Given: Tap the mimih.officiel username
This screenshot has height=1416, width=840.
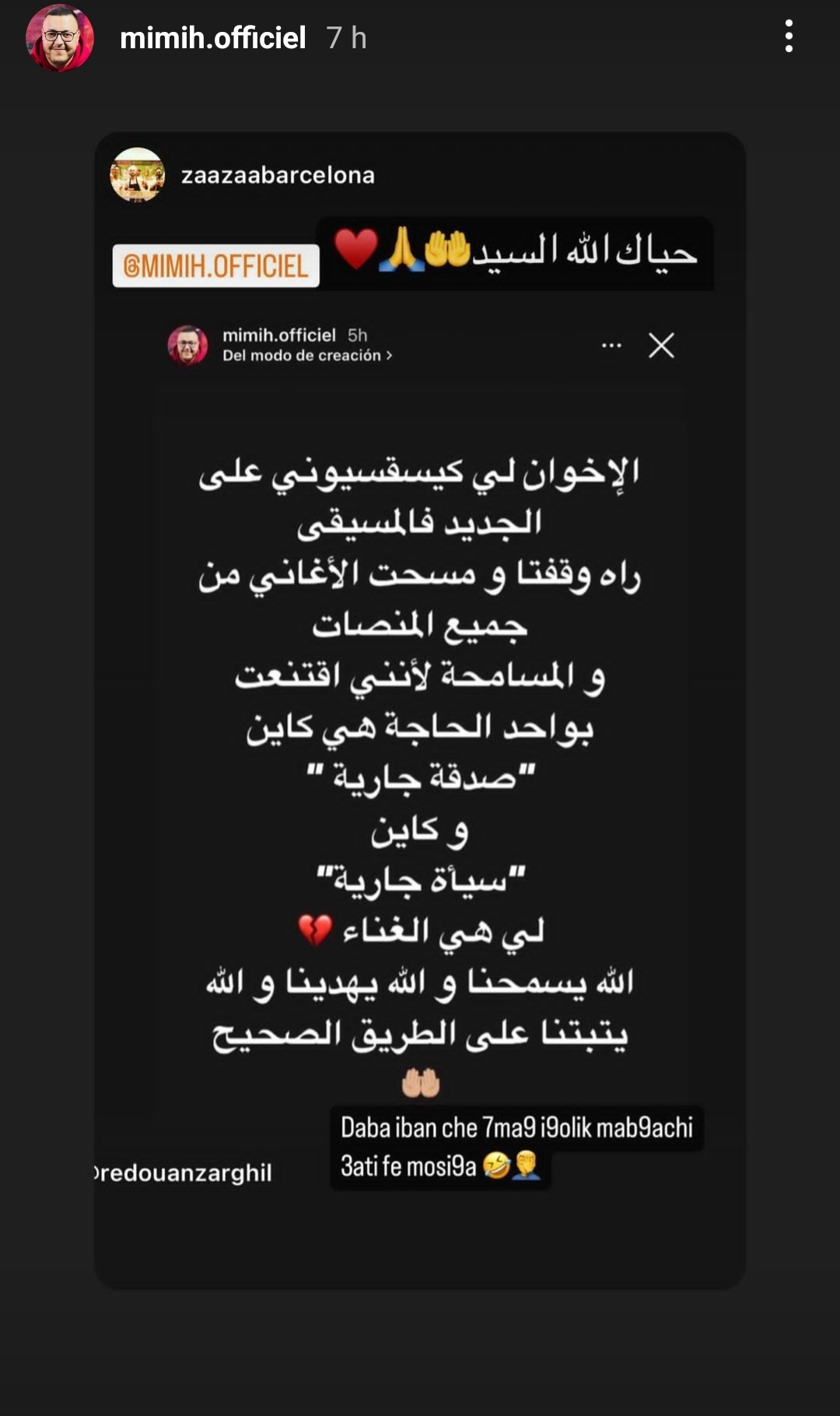Looking at the screenshot, I should 212,38.
